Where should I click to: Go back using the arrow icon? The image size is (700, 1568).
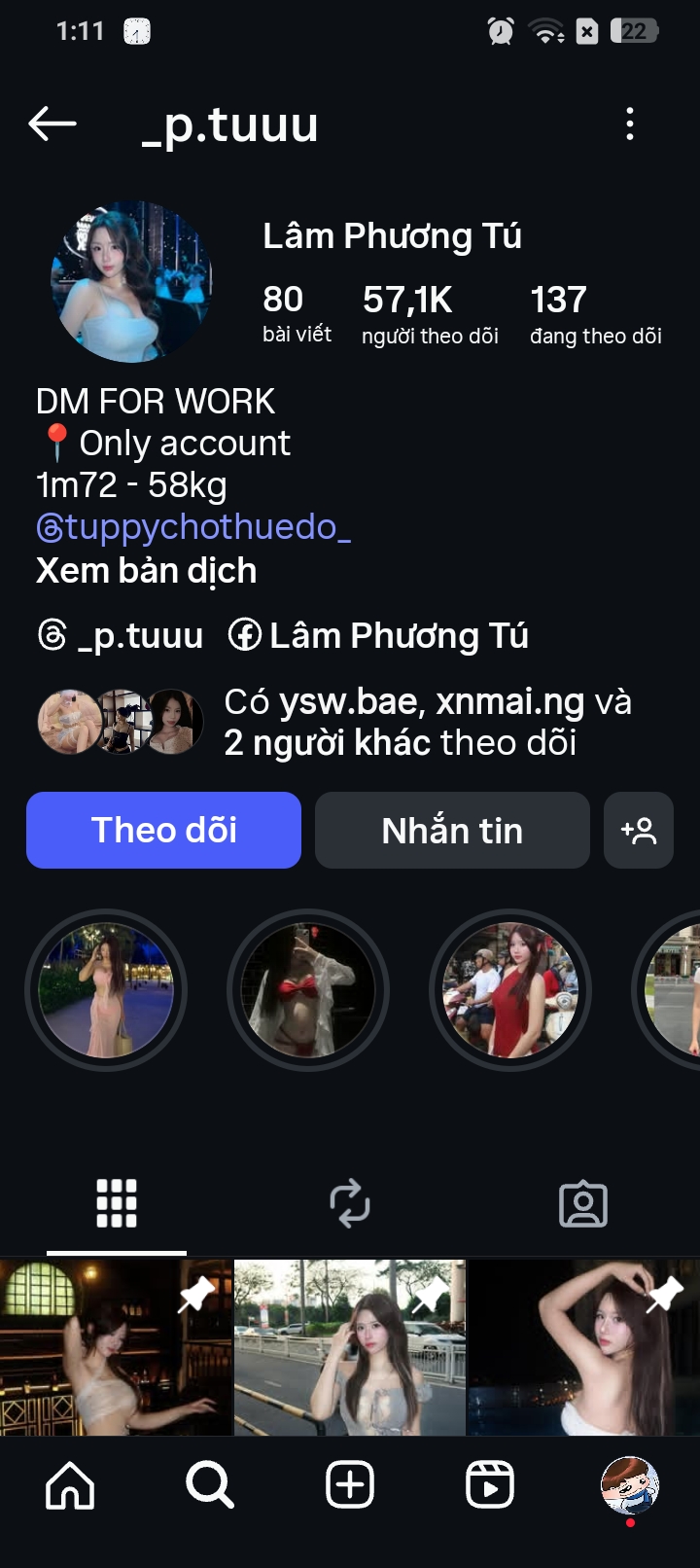click(x=52, y=125)
